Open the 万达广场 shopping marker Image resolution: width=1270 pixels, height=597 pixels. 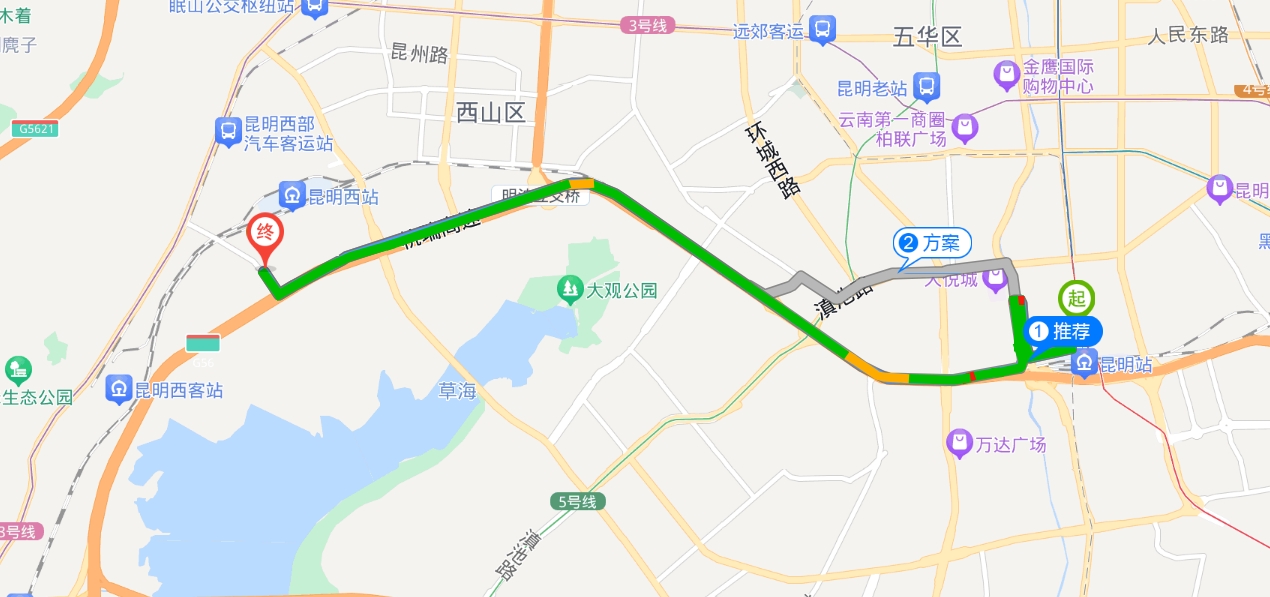pyautogui.click(x=960, y=442)
